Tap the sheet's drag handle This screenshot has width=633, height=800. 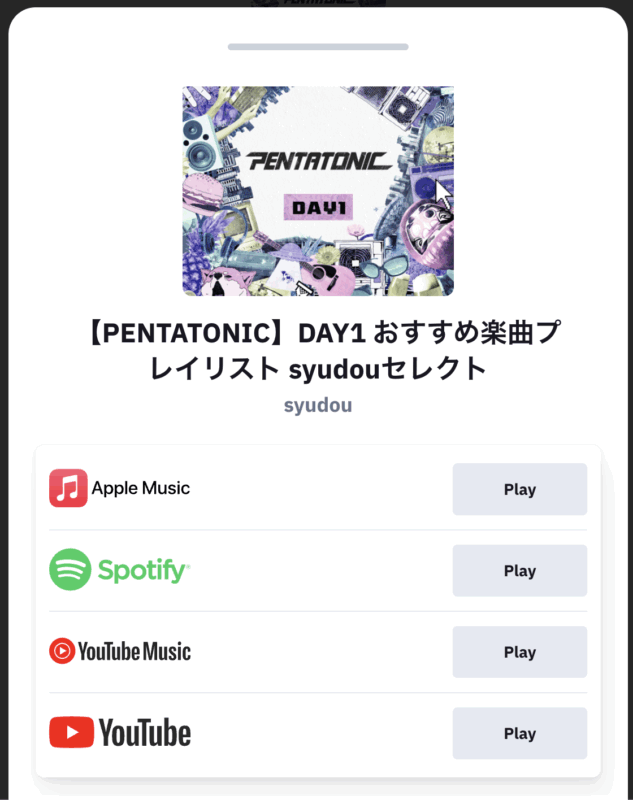[317, 47]
